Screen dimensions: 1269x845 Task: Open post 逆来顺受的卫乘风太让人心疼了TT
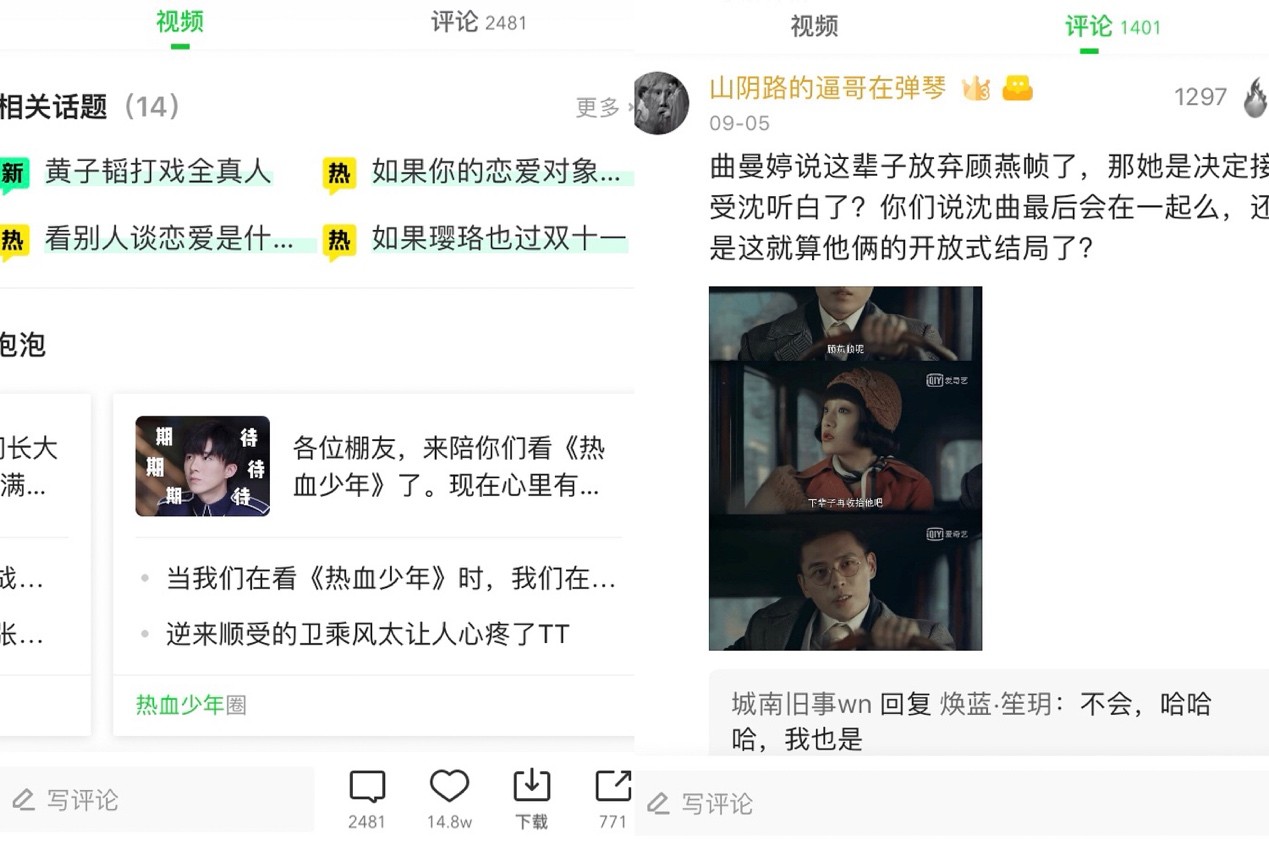click(367, 634)
